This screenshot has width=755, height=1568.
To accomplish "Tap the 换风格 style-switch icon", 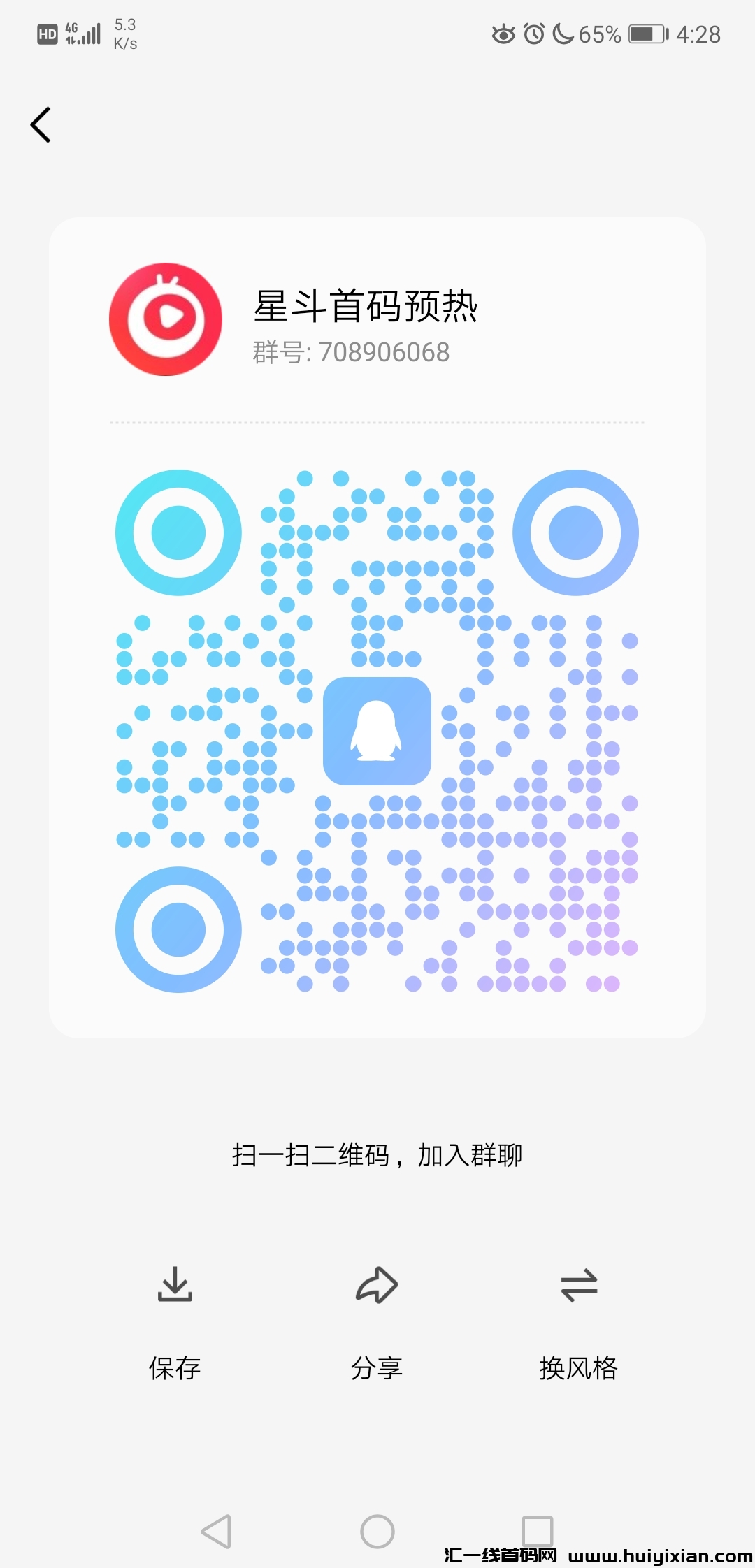I will 579,1286.
